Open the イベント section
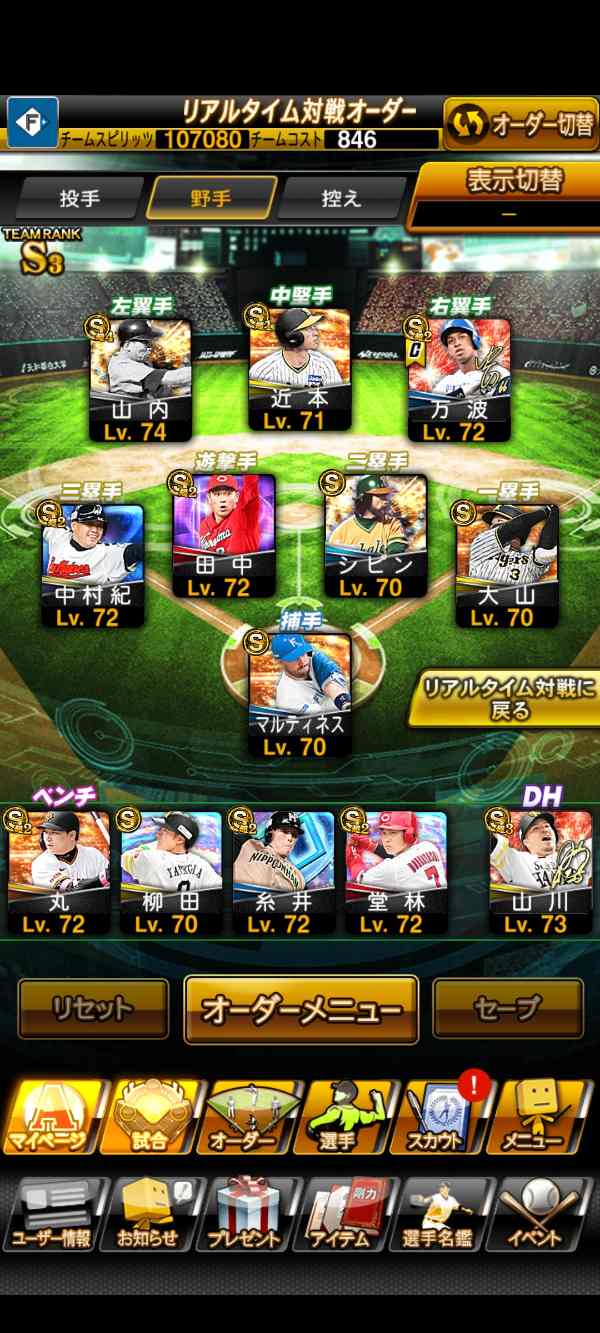Viewport: 600px width, 1333px height. click(x=546, y=1213)
